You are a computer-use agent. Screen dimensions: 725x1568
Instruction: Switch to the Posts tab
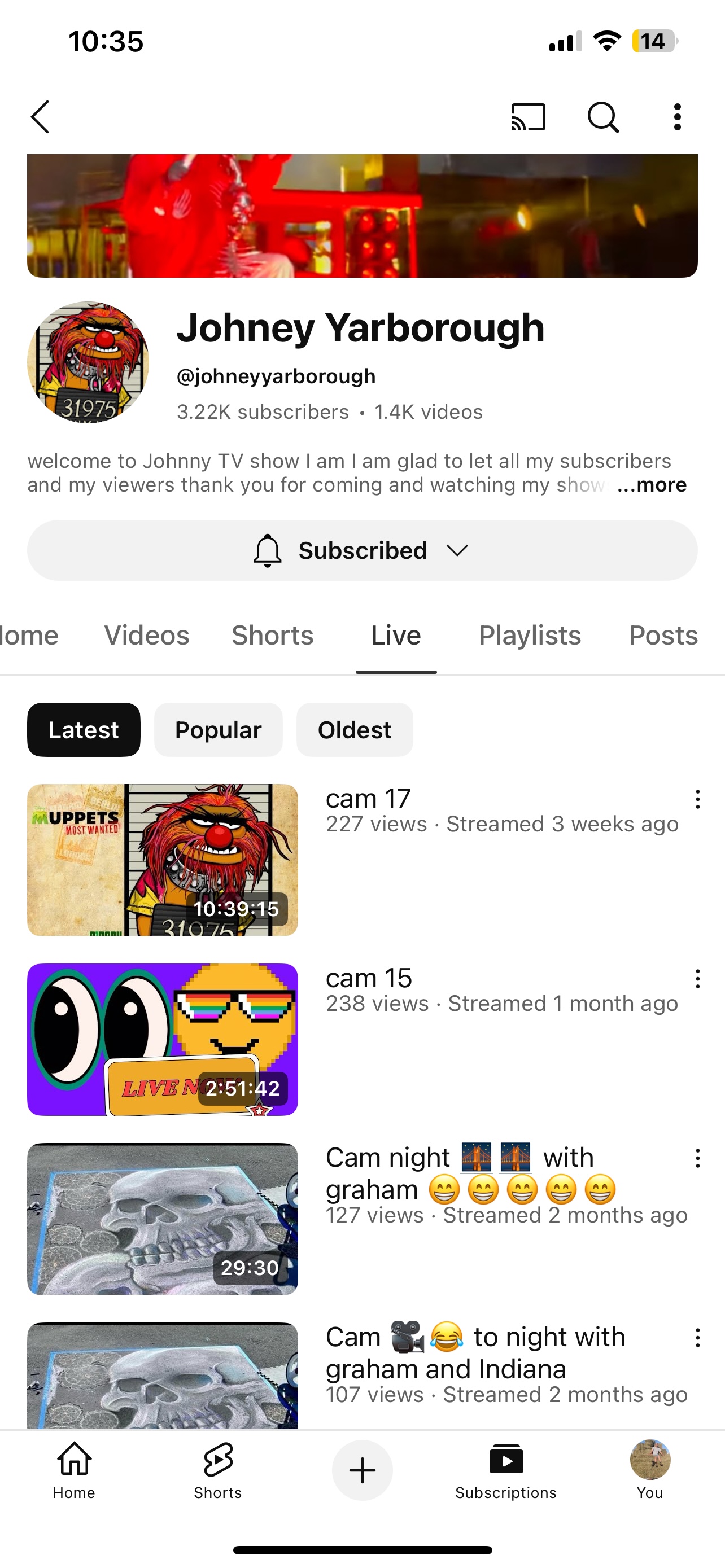tap(663, 636)
